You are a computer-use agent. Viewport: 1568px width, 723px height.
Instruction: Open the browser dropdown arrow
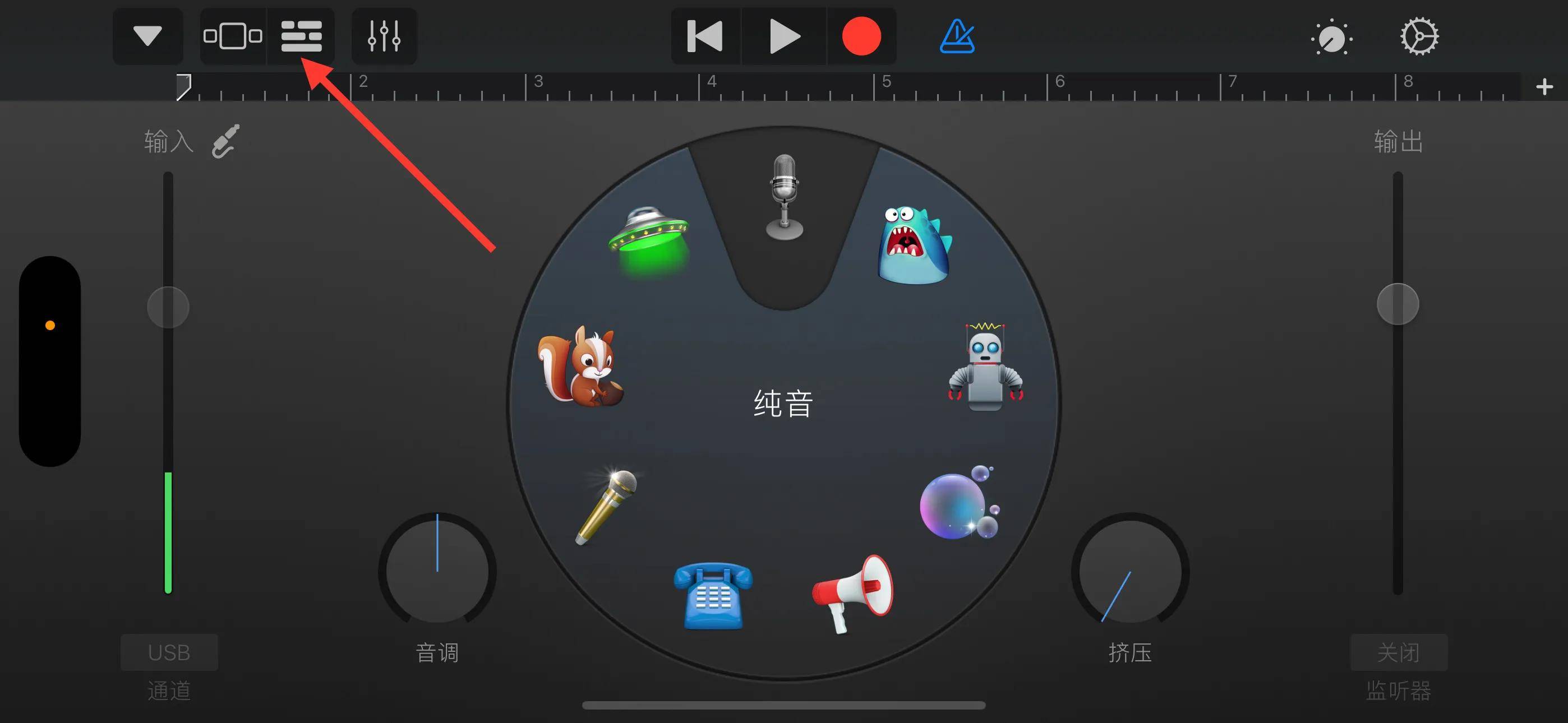147,36
